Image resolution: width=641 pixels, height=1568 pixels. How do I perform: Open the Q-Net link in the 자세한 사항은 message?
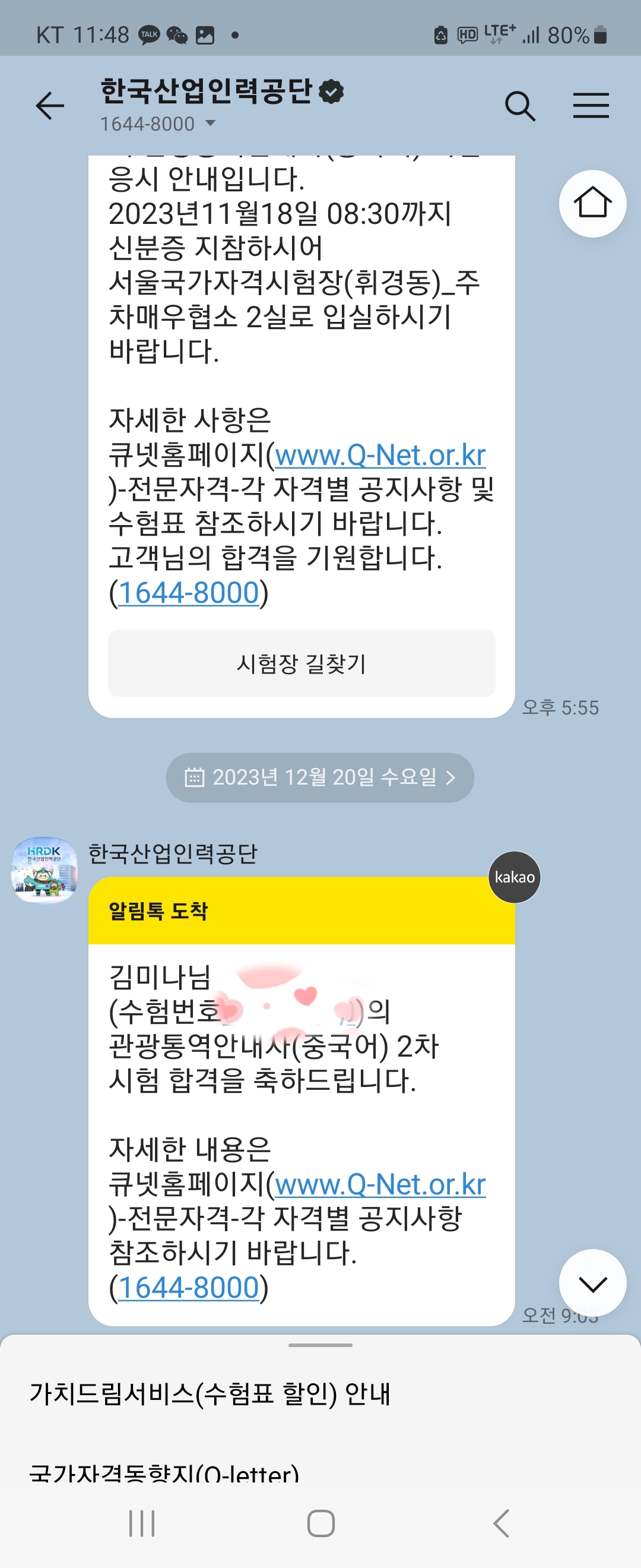(x=380, y=456)
